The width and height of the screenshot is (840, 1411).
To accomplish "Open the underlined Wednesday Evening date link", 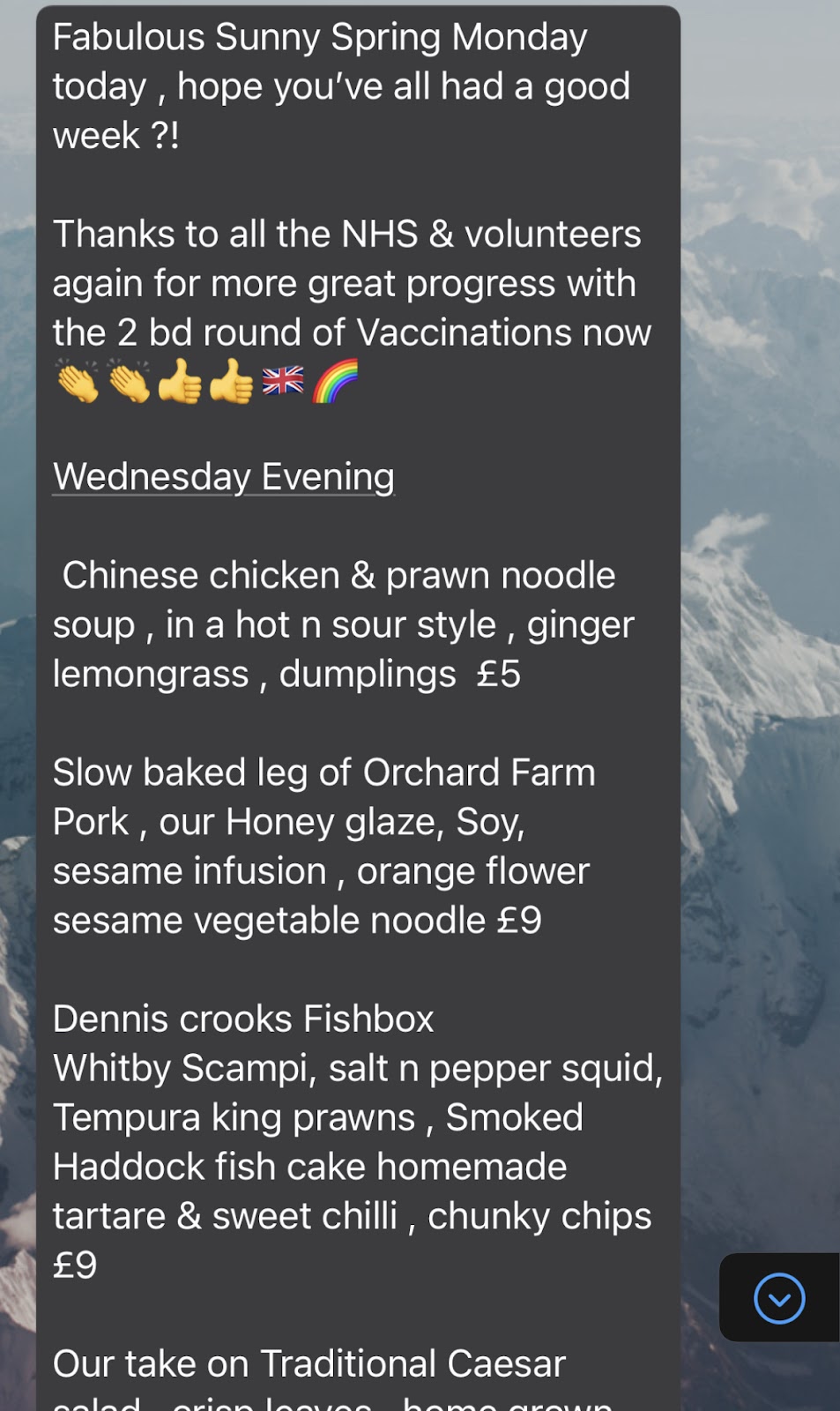I will 224,477.
